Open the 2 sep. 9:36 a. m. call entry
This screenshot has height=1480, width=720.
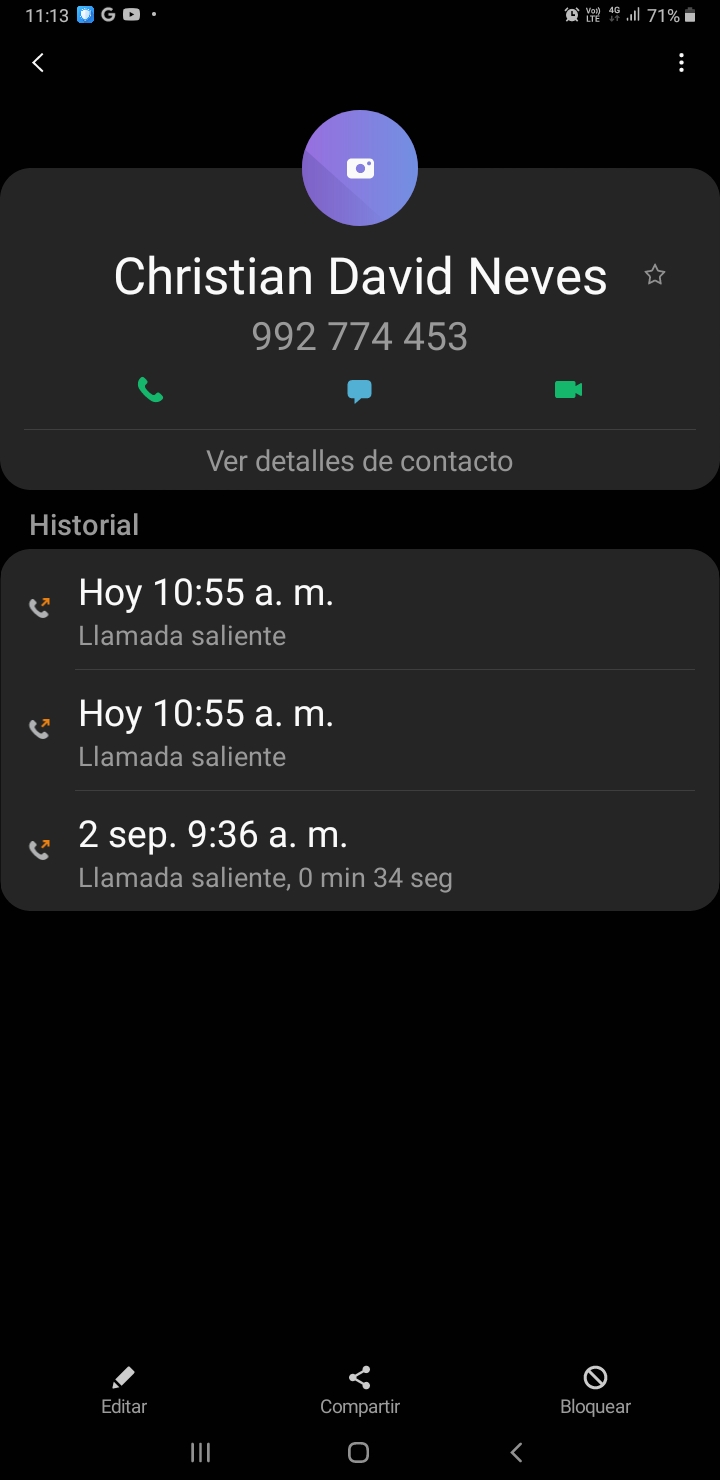(x=360, y=851)
